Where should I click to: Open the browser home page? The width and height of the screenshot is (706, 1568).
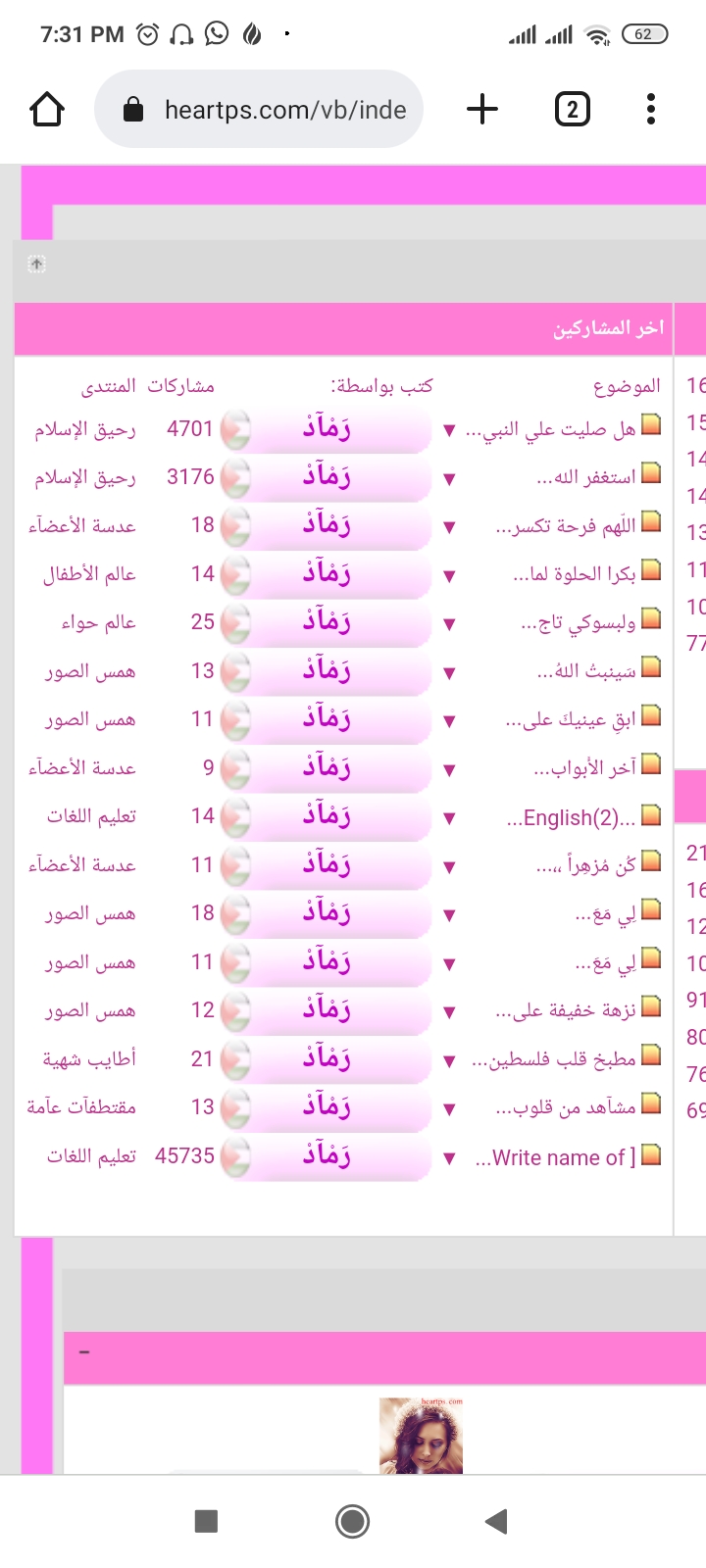pyautogui.click(x=47, y=110)
